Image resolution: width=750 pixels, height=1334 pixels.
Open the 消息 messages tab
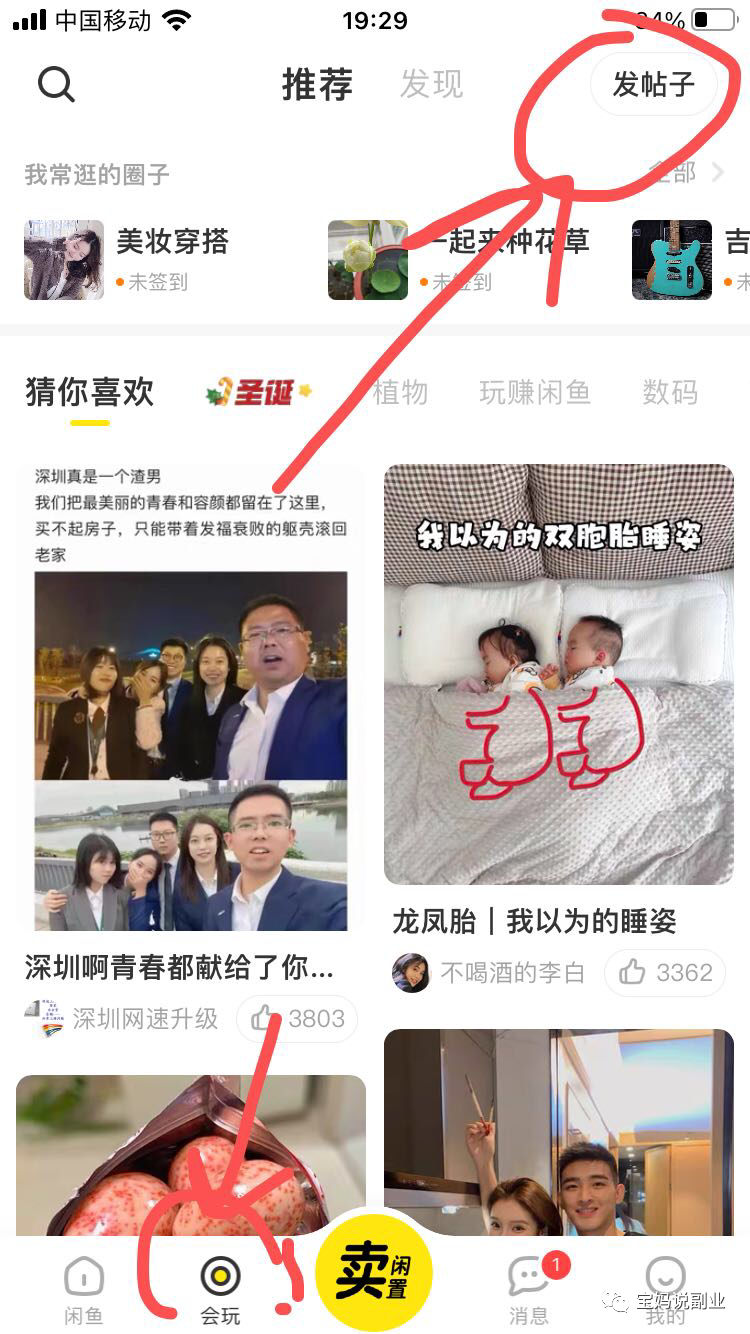pyautogui.click(x=528, y=1290)
